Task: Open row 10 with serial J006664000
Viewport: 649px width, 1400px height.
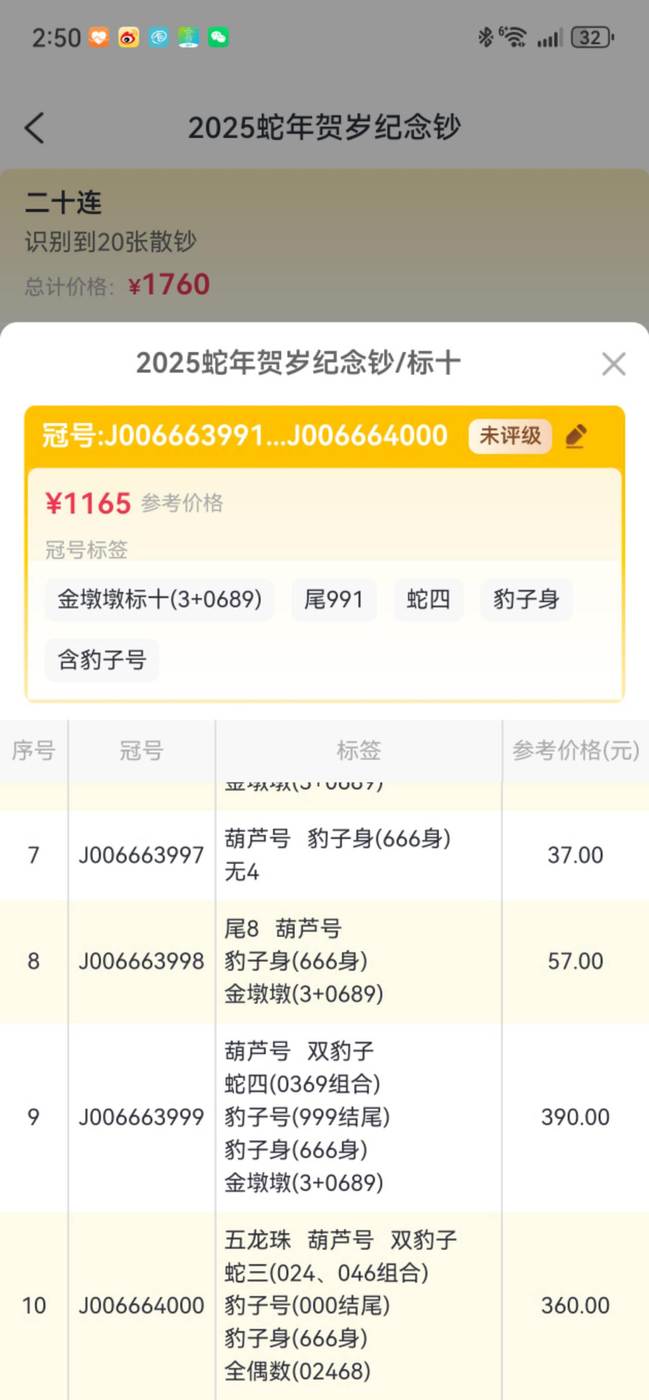Action: click(x=324, y=1306)
